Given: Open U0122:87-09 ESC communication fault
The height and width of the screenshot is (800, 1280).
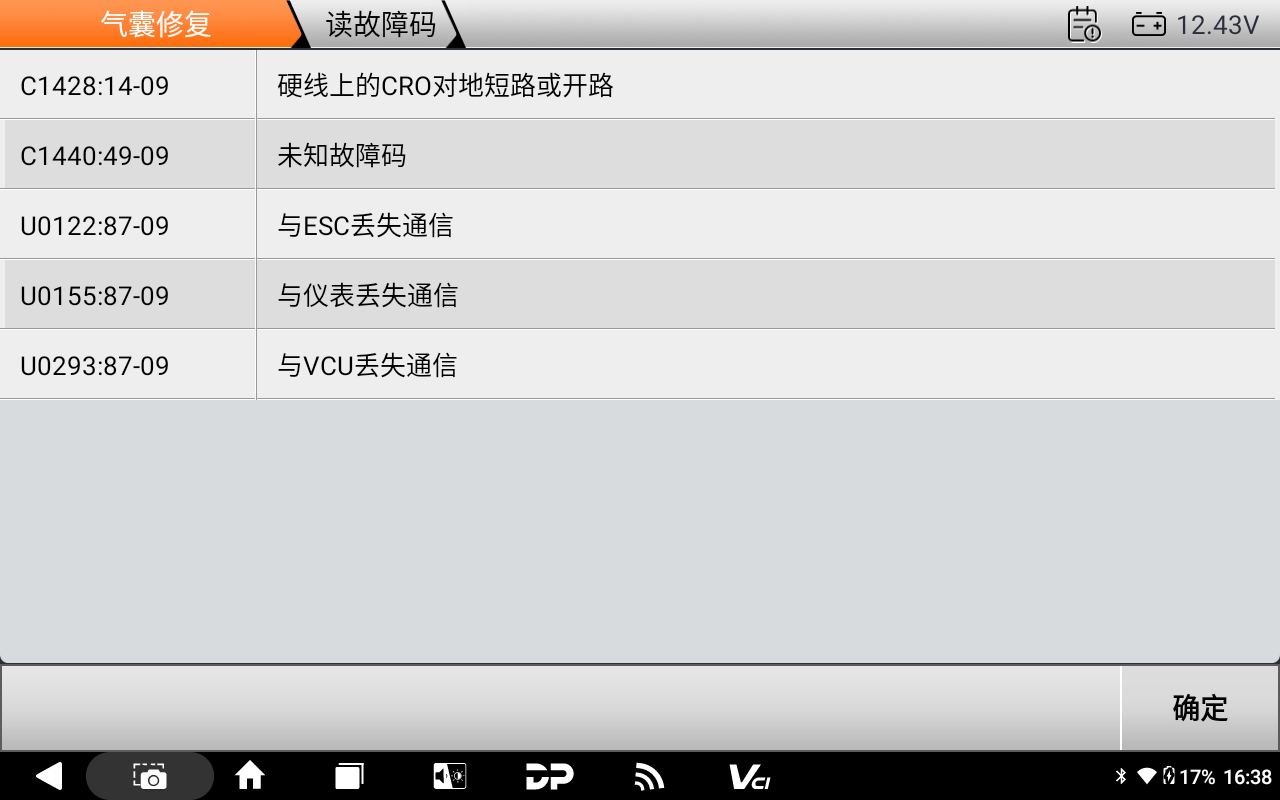Looking at the screenshot, I should point(445,226).
